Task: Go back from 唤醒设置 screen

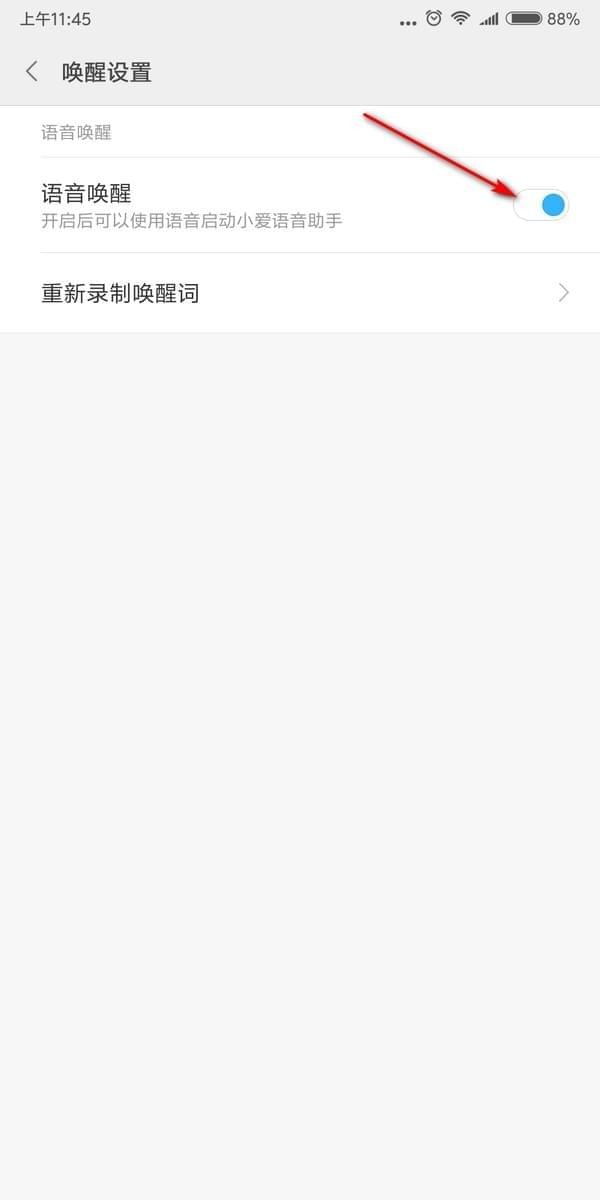Action: [x=32, y=72]
